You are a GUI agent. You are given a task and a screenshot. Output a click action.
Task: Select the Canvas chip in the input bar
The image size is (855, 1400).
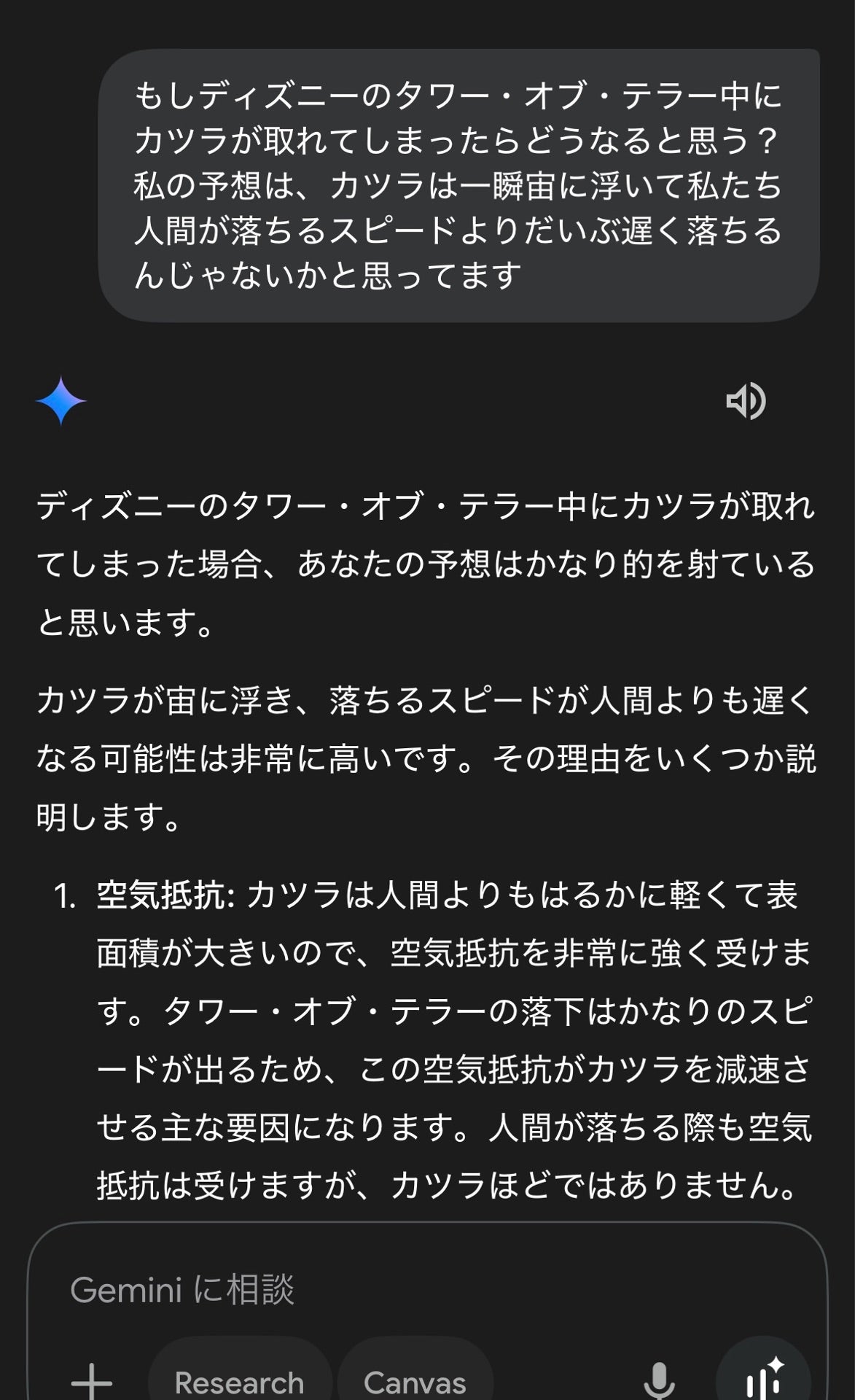[415, 1379]
